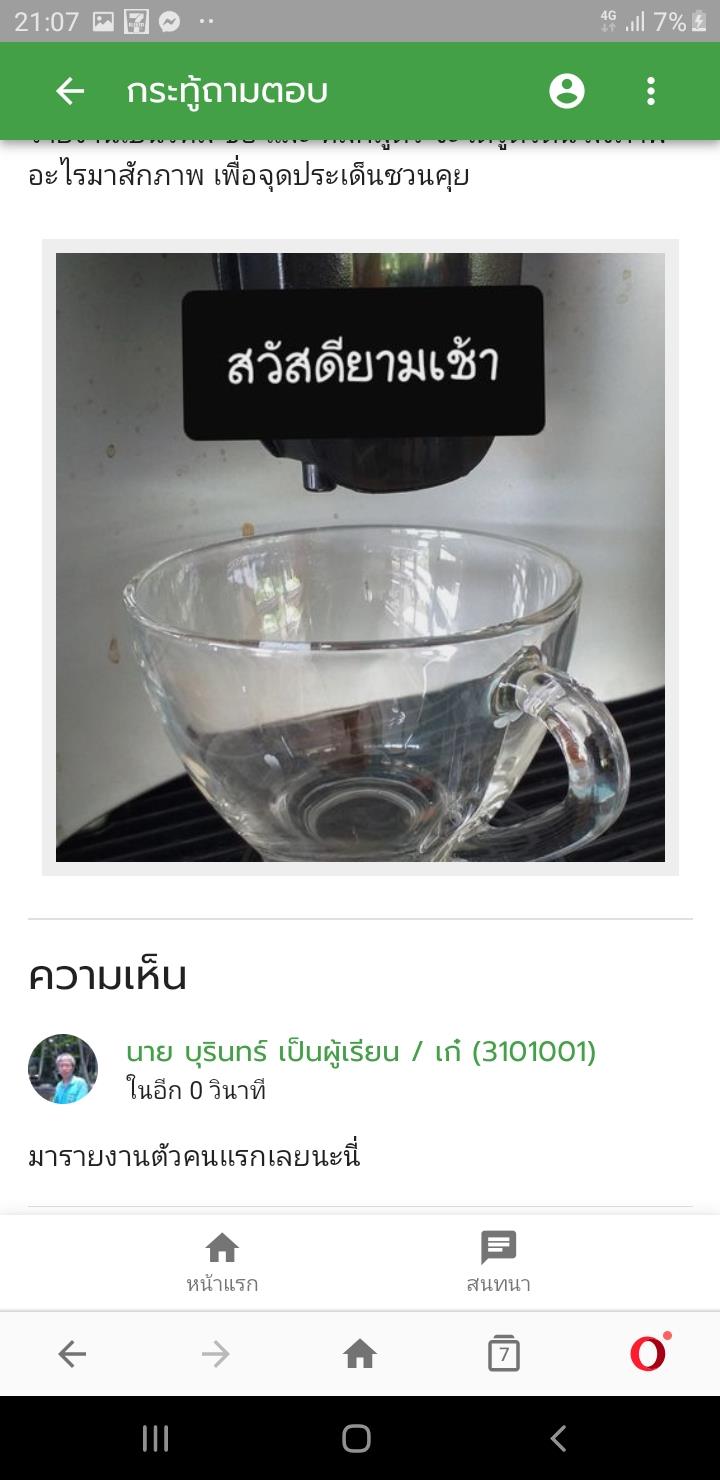View the 7 open browser tabs
The height and width of the screenshot is (1480, 720).
(504, 1354)
